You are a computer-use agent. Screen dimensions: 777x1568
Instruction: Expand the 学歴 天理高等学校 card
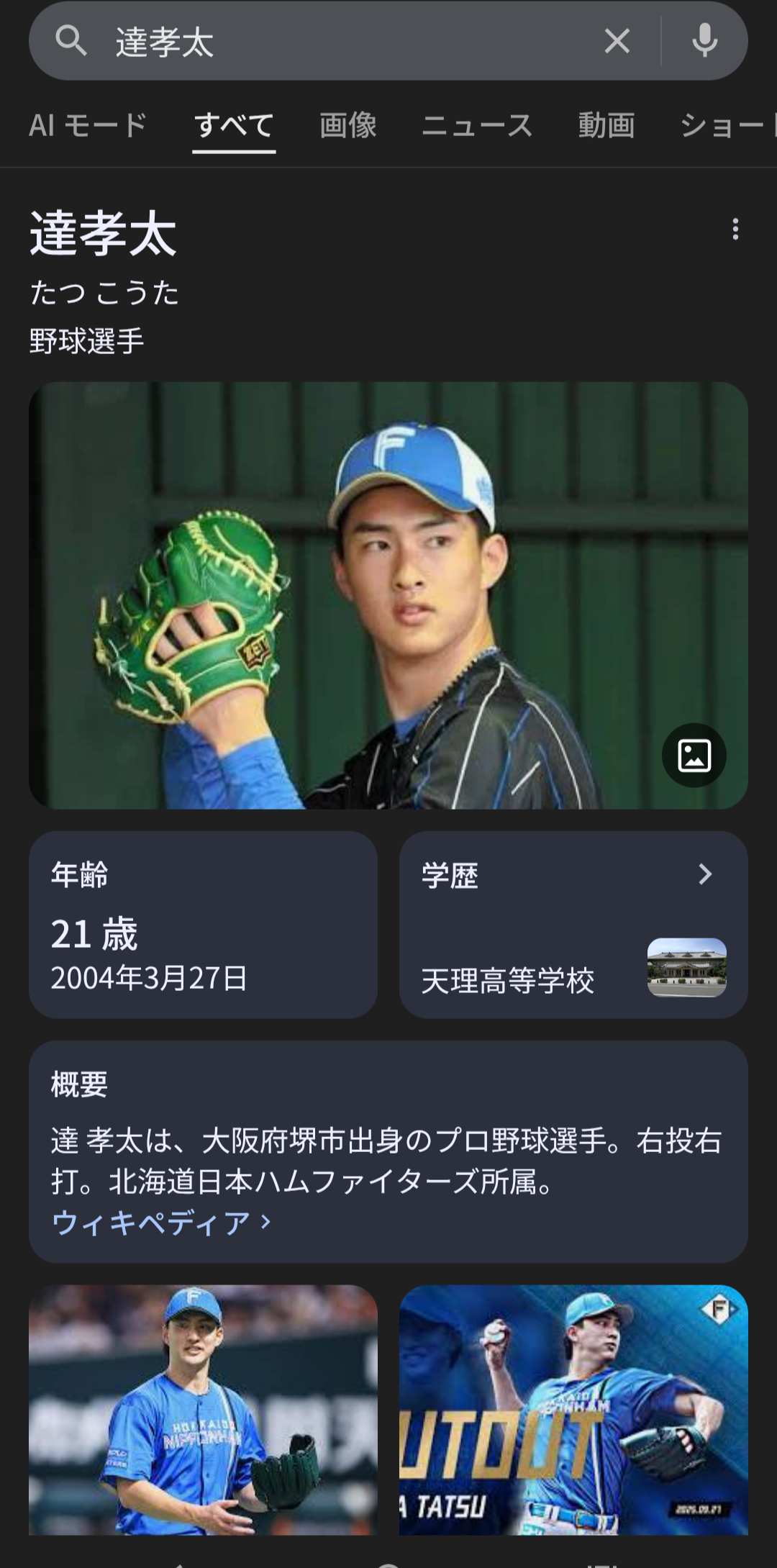(x=573, y=924)
